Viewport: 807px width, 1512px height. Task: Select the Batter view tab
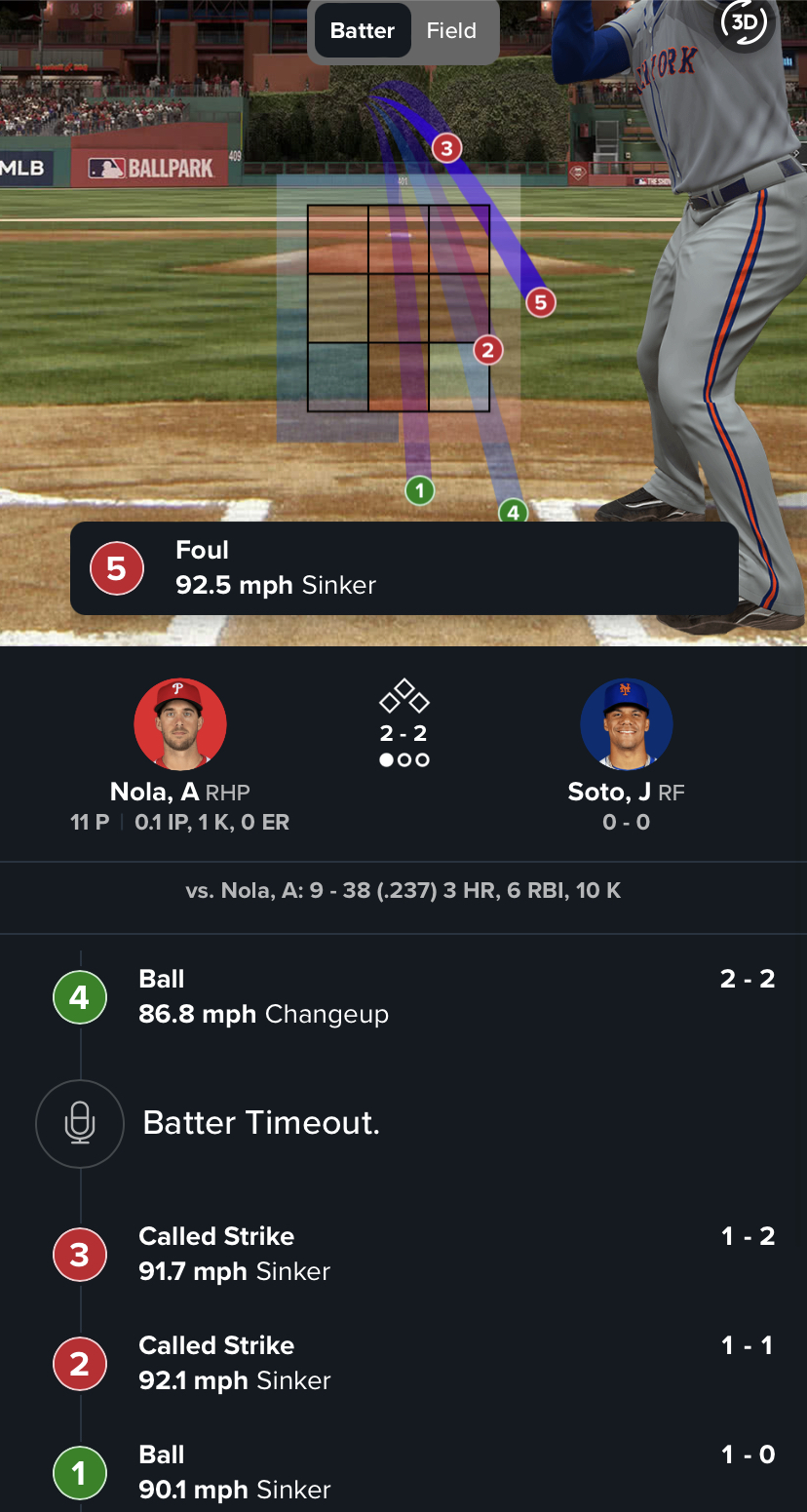(362, 31)
